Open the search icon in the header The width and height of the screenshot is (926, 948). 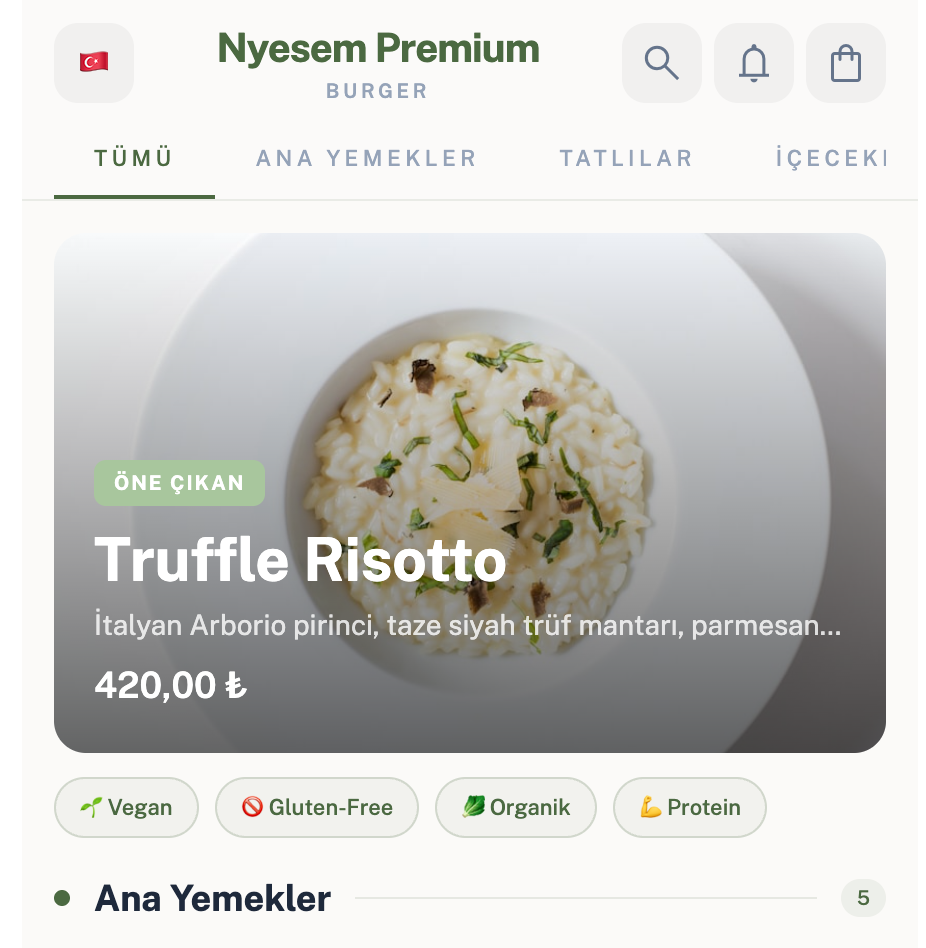(x=661, y=62)
